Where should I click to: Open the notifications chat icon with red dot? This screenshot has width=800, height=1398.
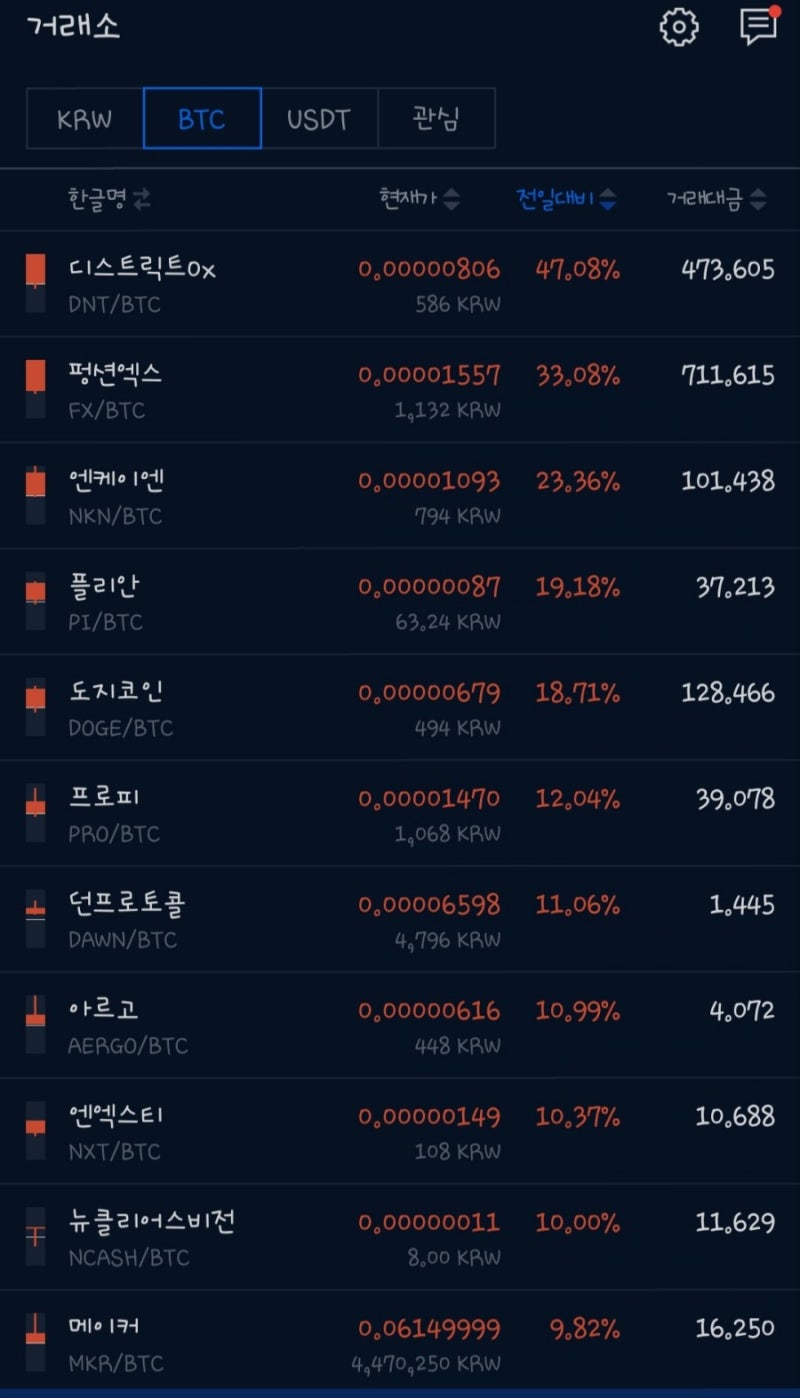(757, 28)
